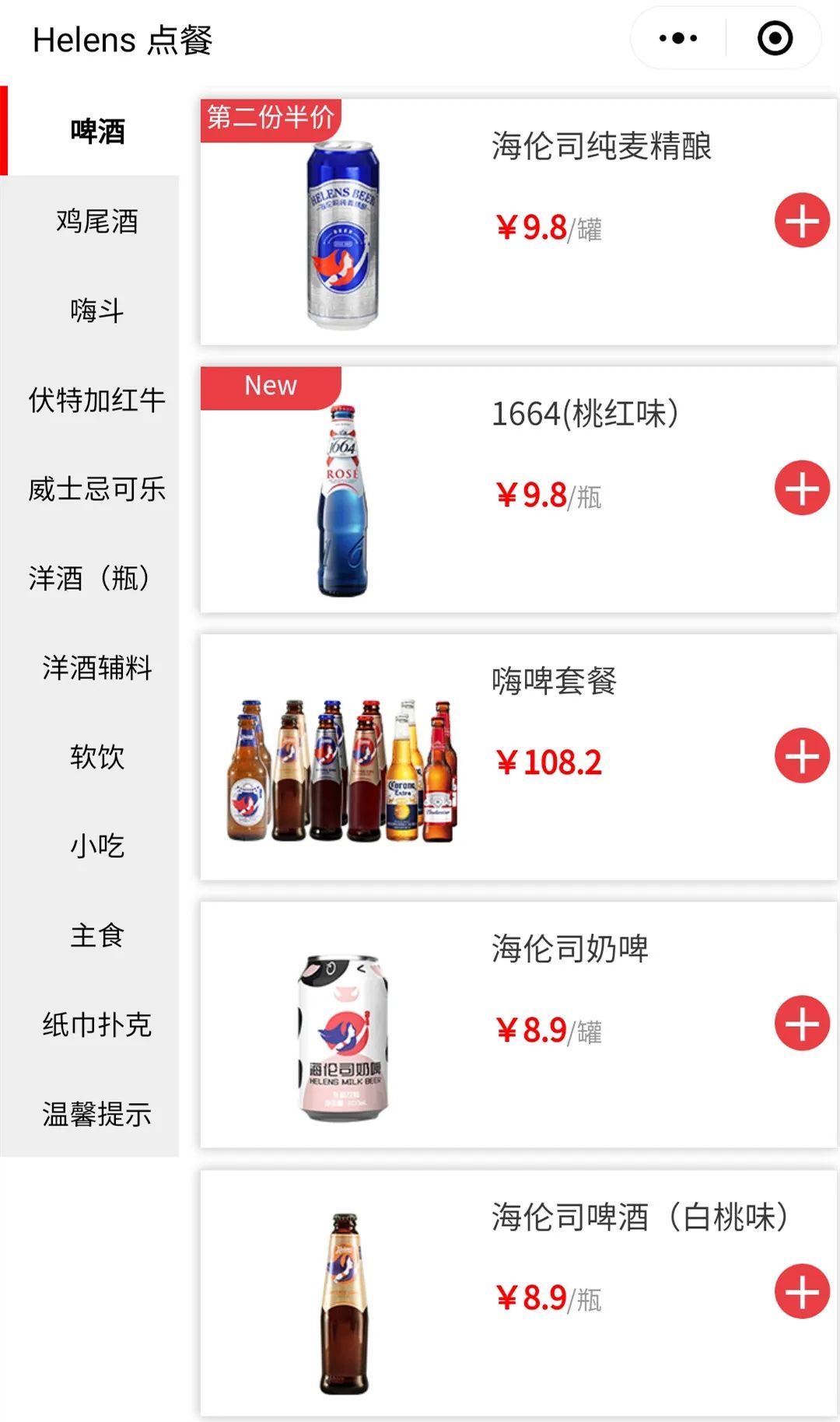Add 嗨啤套餐 to the order
The height and width of the screenshot is (1422, 840).
[802, 756]
